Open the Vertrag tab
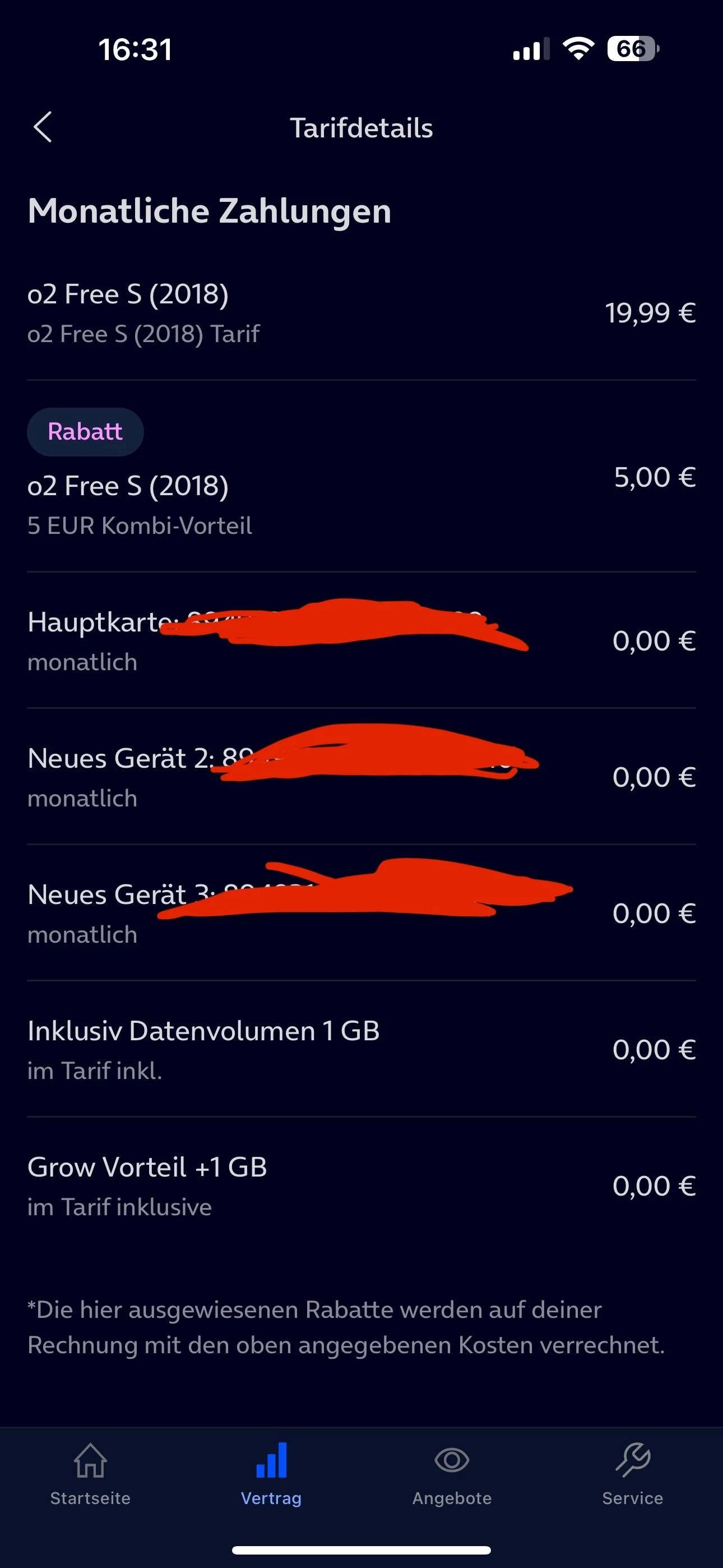Viewport: 723px width, 1568px height. (x=271, y=1474)
